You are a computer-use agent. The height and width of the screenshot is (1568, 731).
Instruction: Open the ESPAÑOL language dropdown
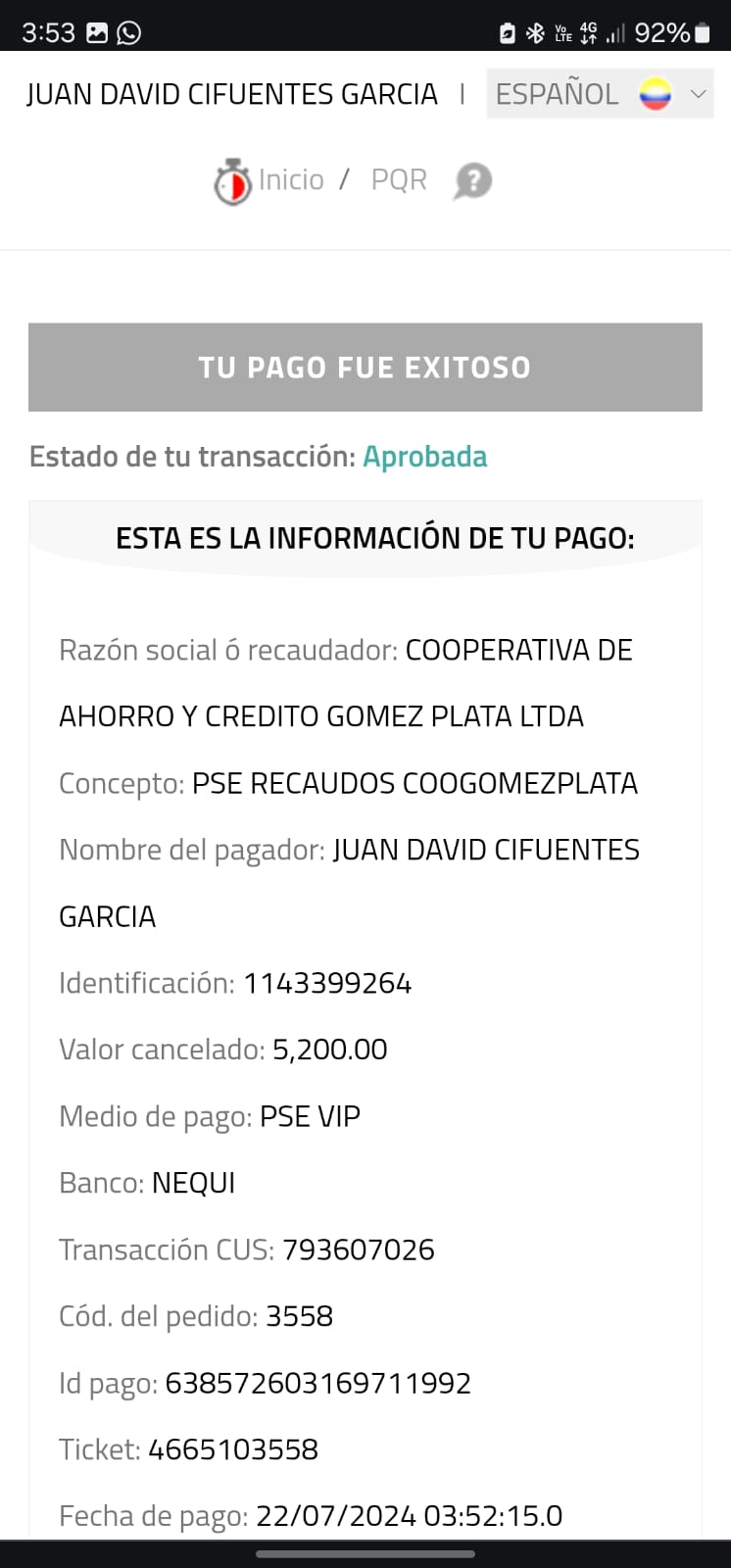pyautogui.click(x=600, y=94)
